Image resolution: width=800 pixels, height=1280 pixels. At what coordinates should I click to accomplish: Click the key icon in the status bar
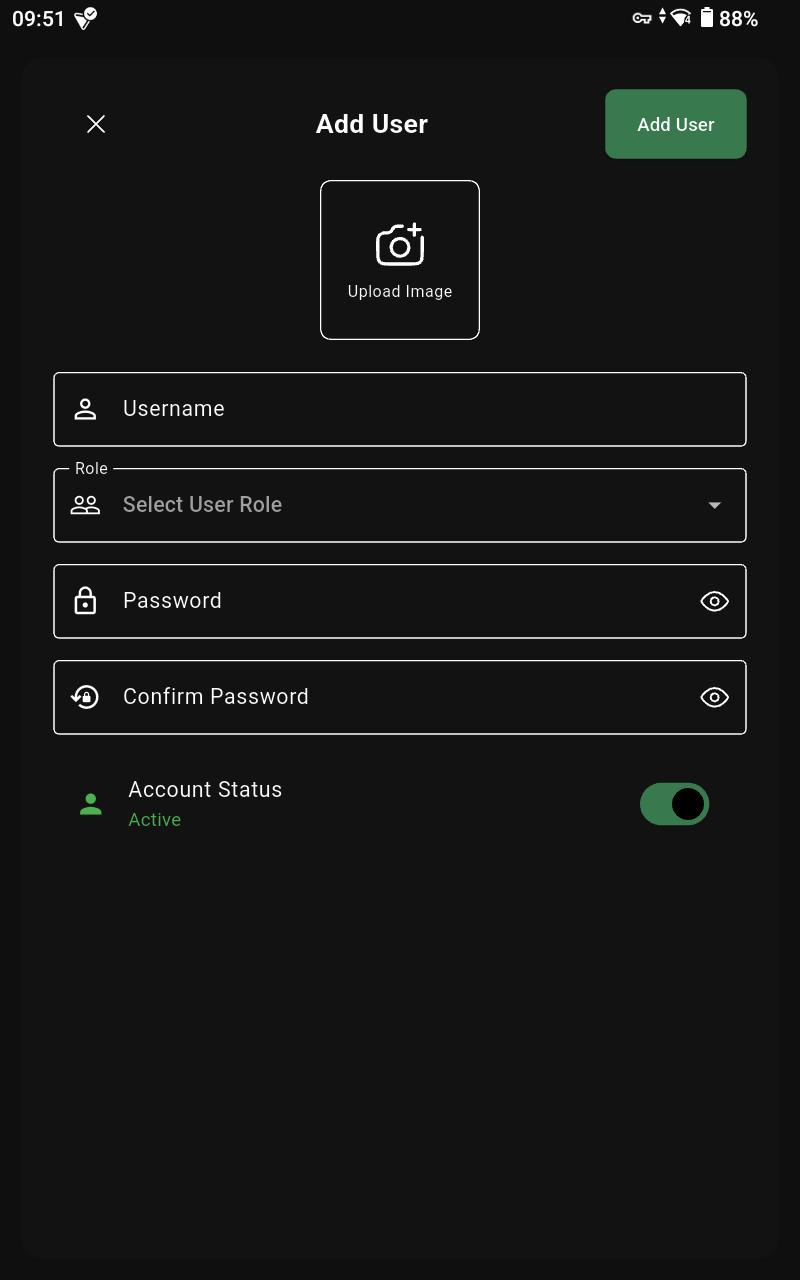point(641,17)
